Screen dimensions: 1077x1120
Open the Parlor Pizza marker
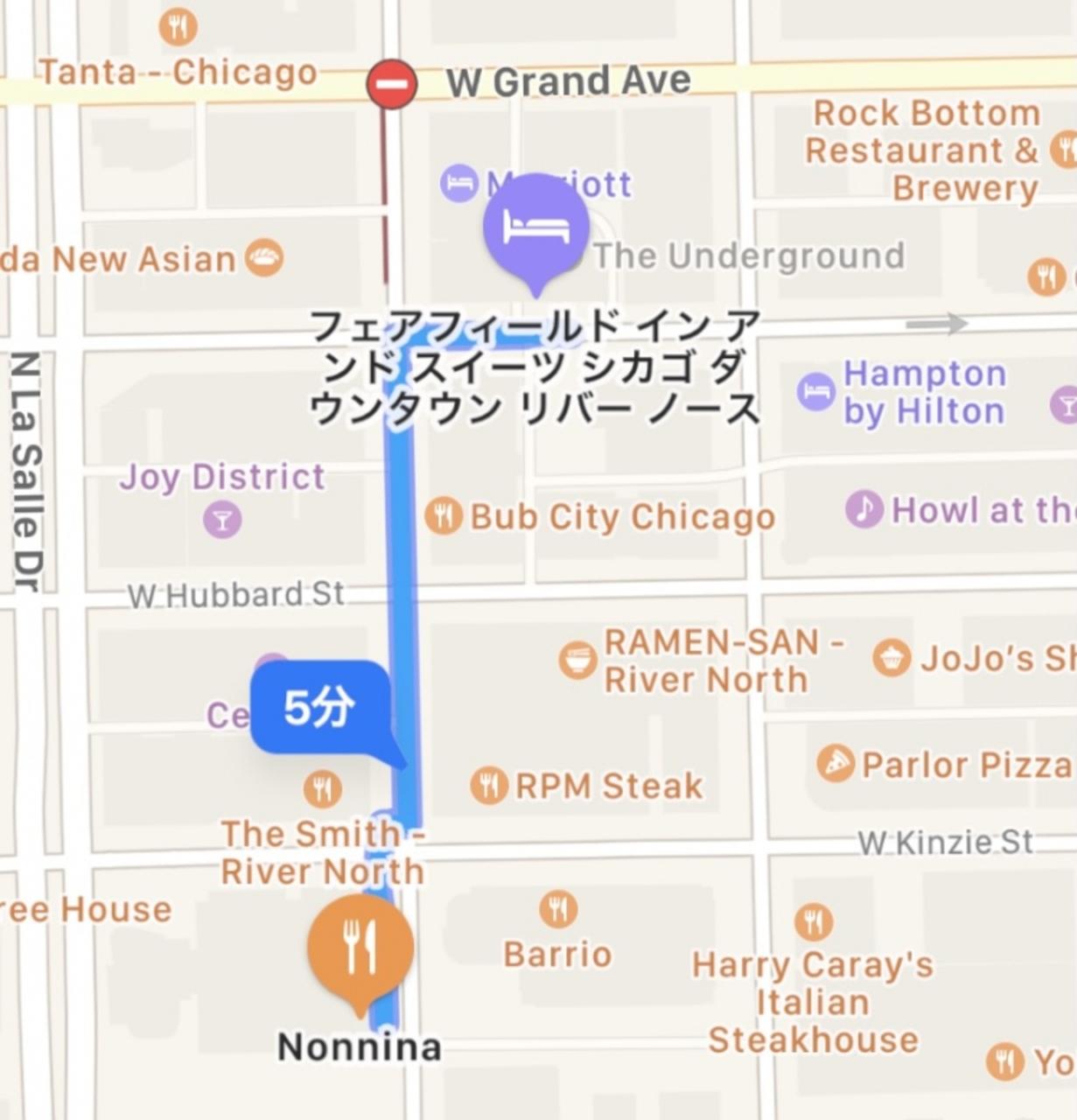coord(836,764)
